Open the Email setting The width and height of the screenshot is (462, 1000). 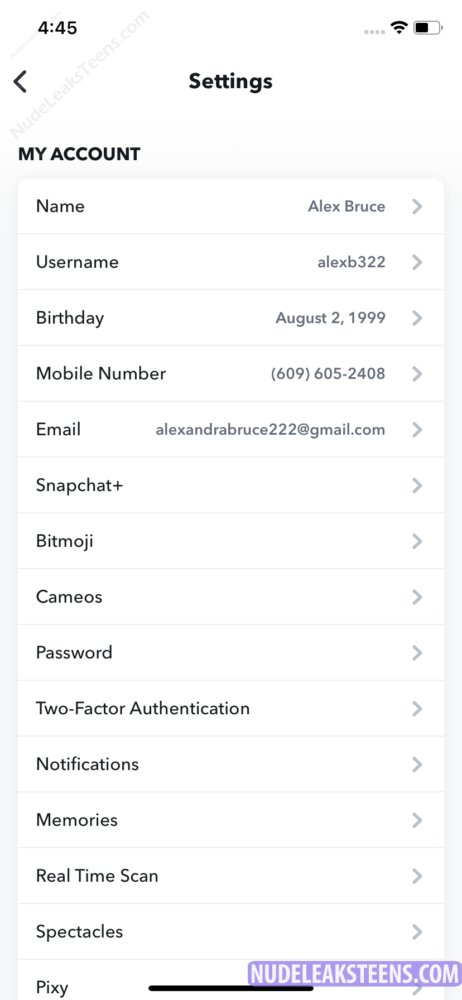(230, 429)
